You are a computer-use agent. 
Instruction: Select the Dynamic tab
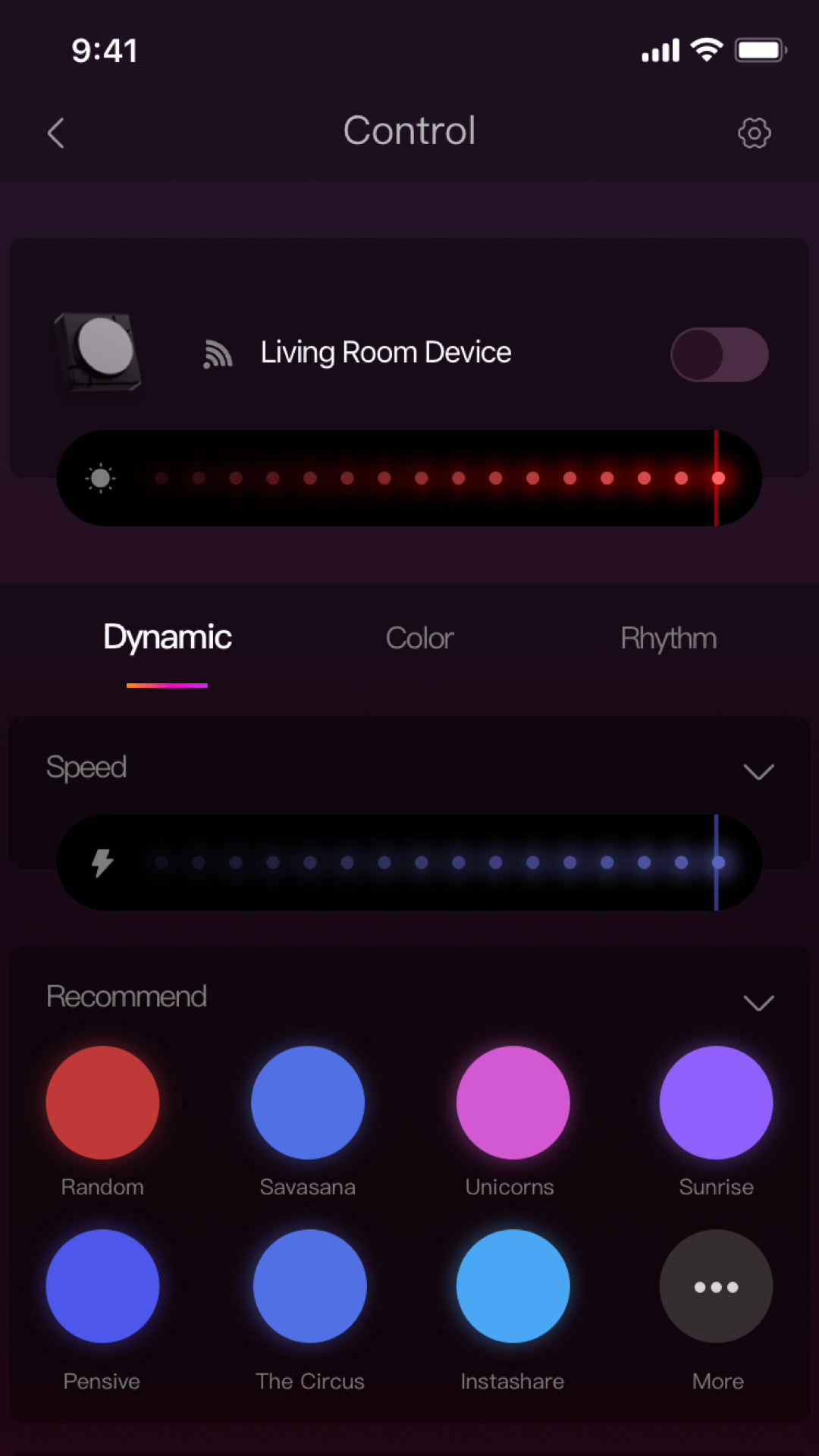[167, 639]
